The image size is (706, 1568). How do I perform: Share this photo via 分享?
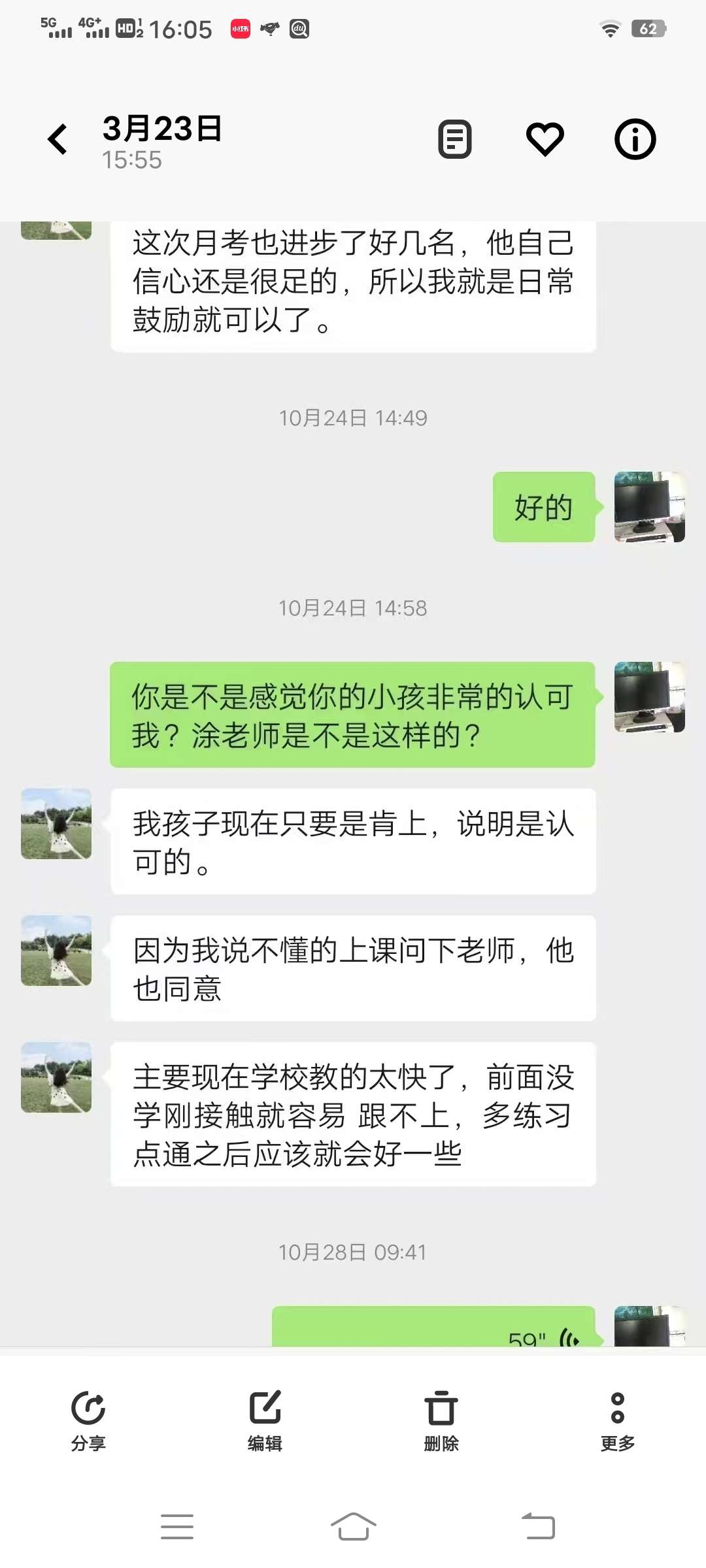pyautogui.click(x=88, y=1416)
